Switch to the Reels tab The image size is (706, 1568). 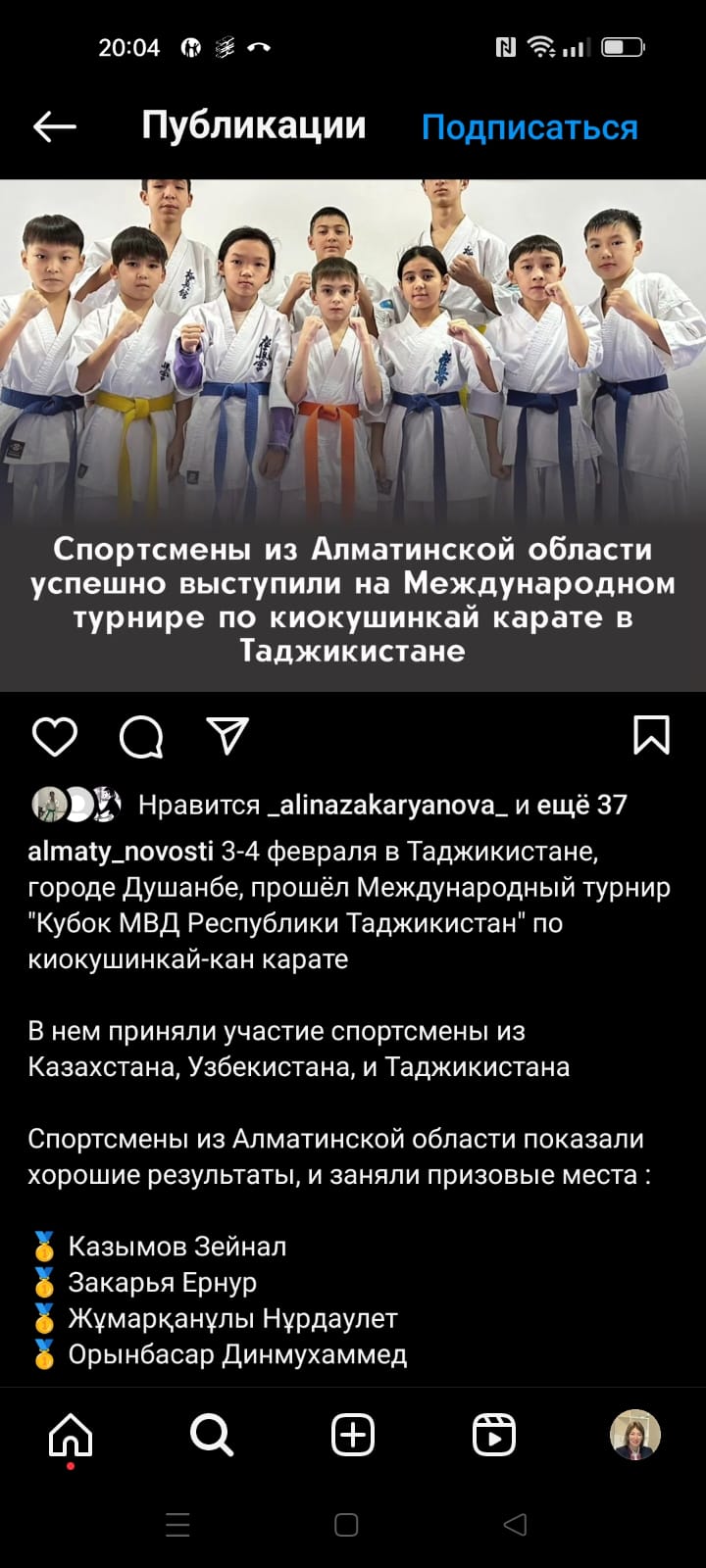(494, 1436)
